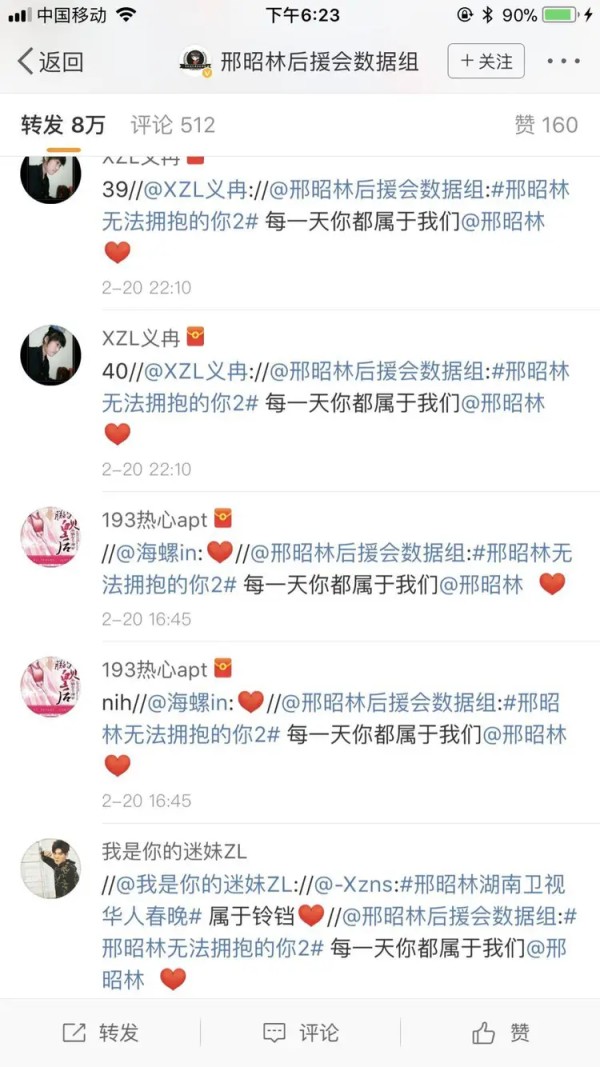The height and width of the screenshot is (1067, 600).
Task: Open the @海螺in mention in nih repost
Action: [190, 702]
